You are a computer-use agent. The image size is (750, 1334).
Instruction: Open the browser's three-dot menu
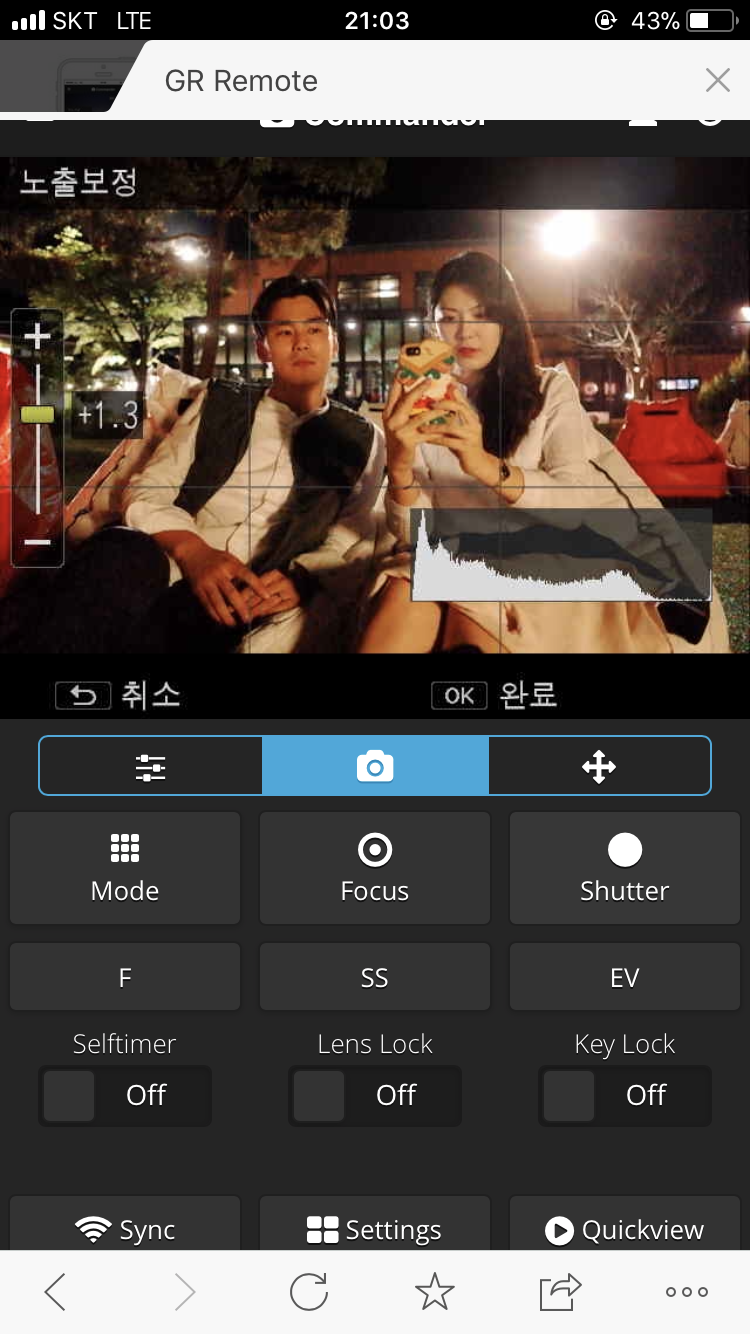coord(687,1292)
